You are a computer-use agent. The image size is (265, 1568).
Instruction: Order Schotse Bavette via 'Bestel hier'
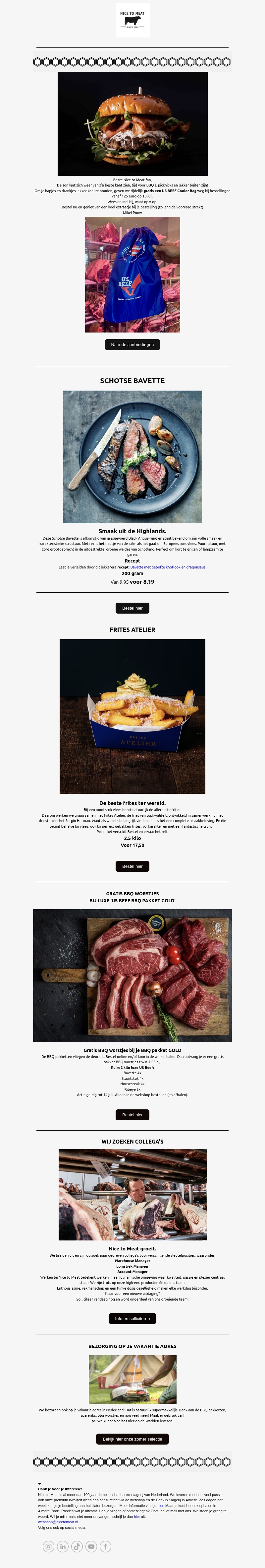click(x=132, y=608)
